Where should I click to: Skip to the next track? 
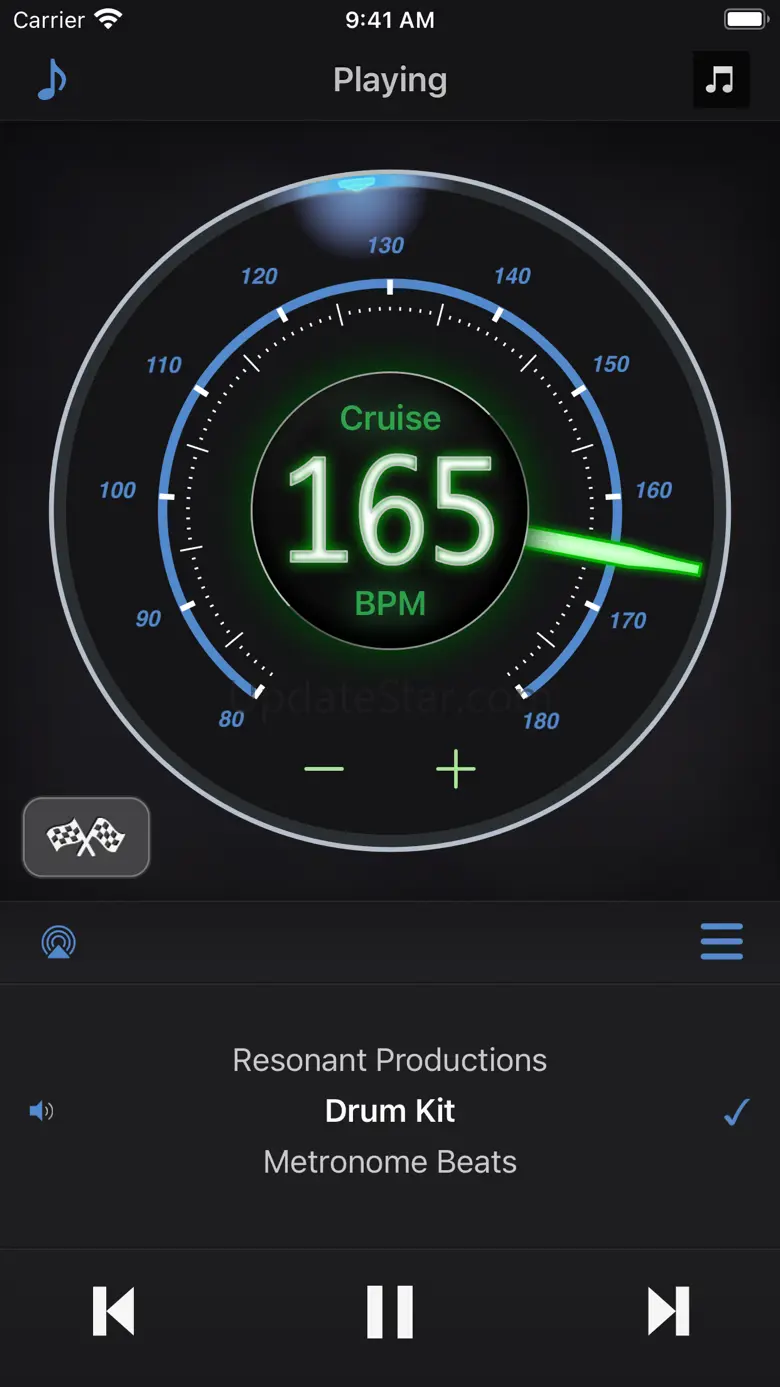click(668, 1311)
